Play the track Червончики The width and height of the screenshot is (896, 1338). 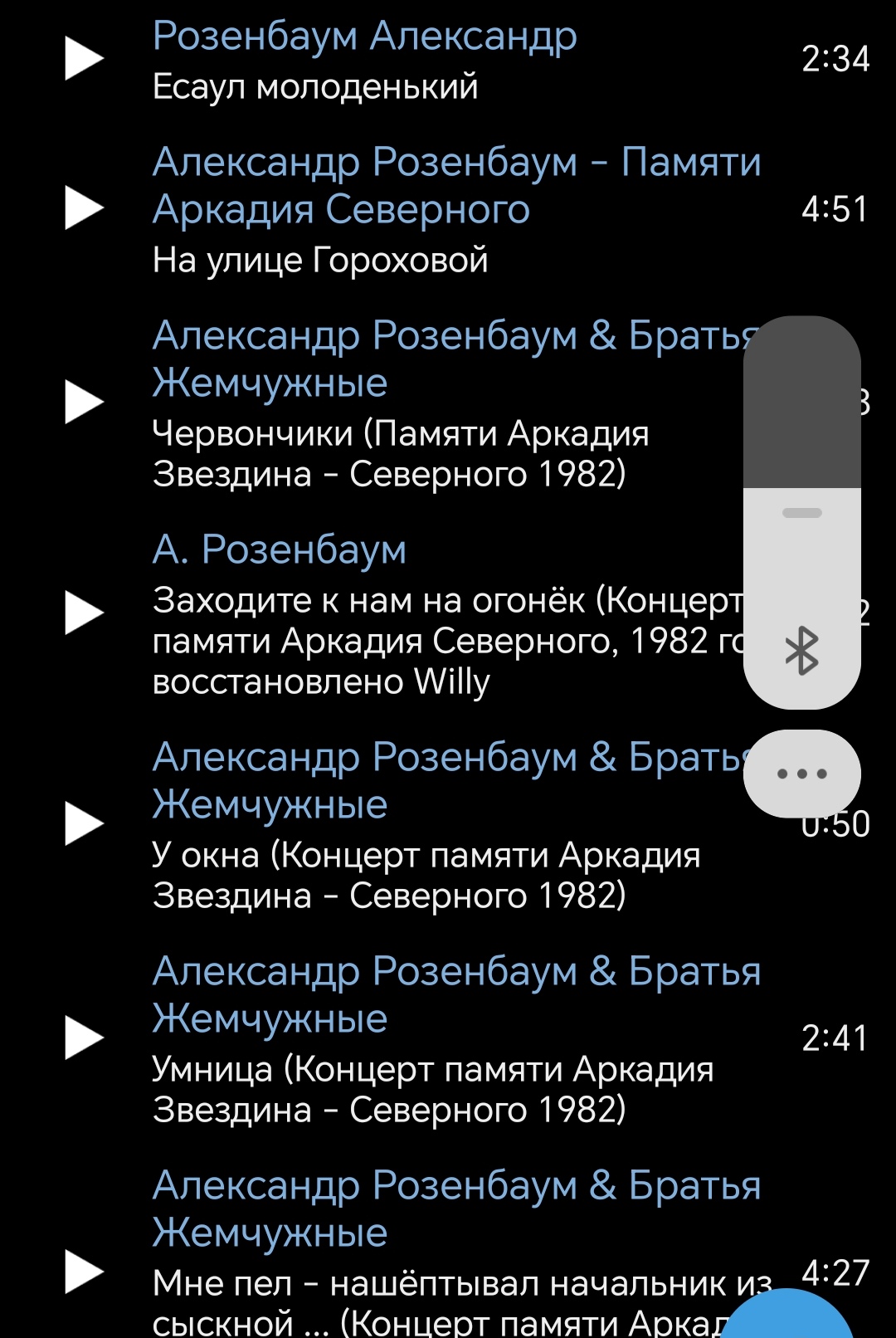tap(84, 403)
